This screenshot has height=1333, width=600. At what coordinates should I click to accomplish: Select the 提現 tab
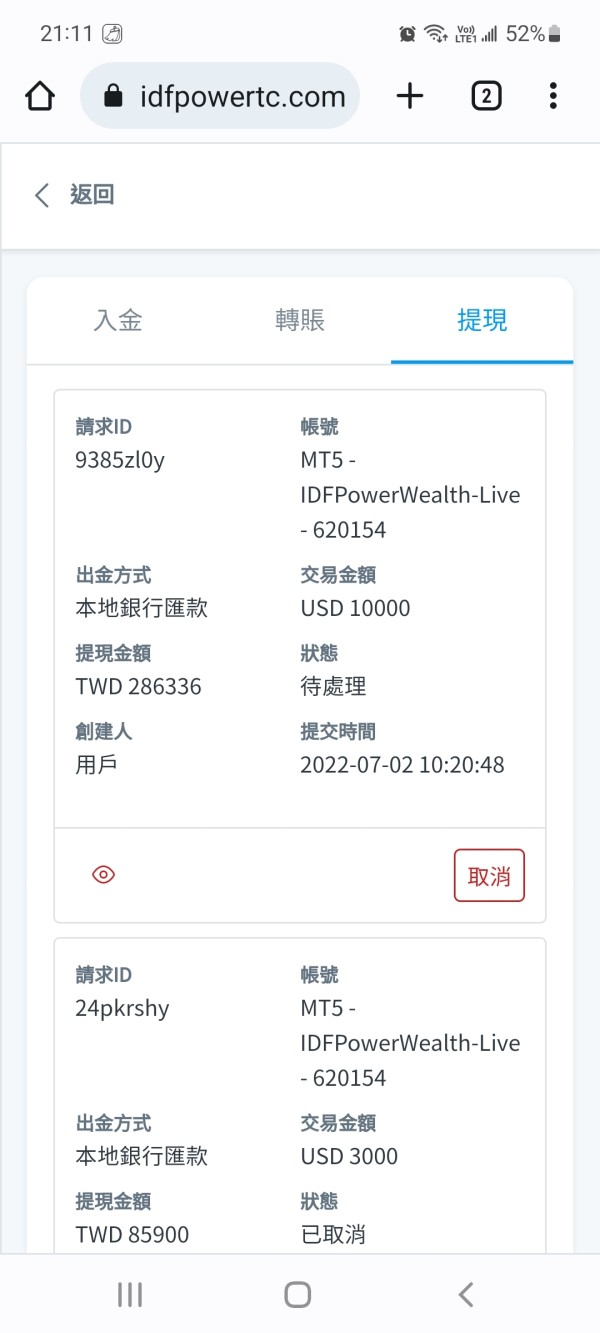[482, 320]
